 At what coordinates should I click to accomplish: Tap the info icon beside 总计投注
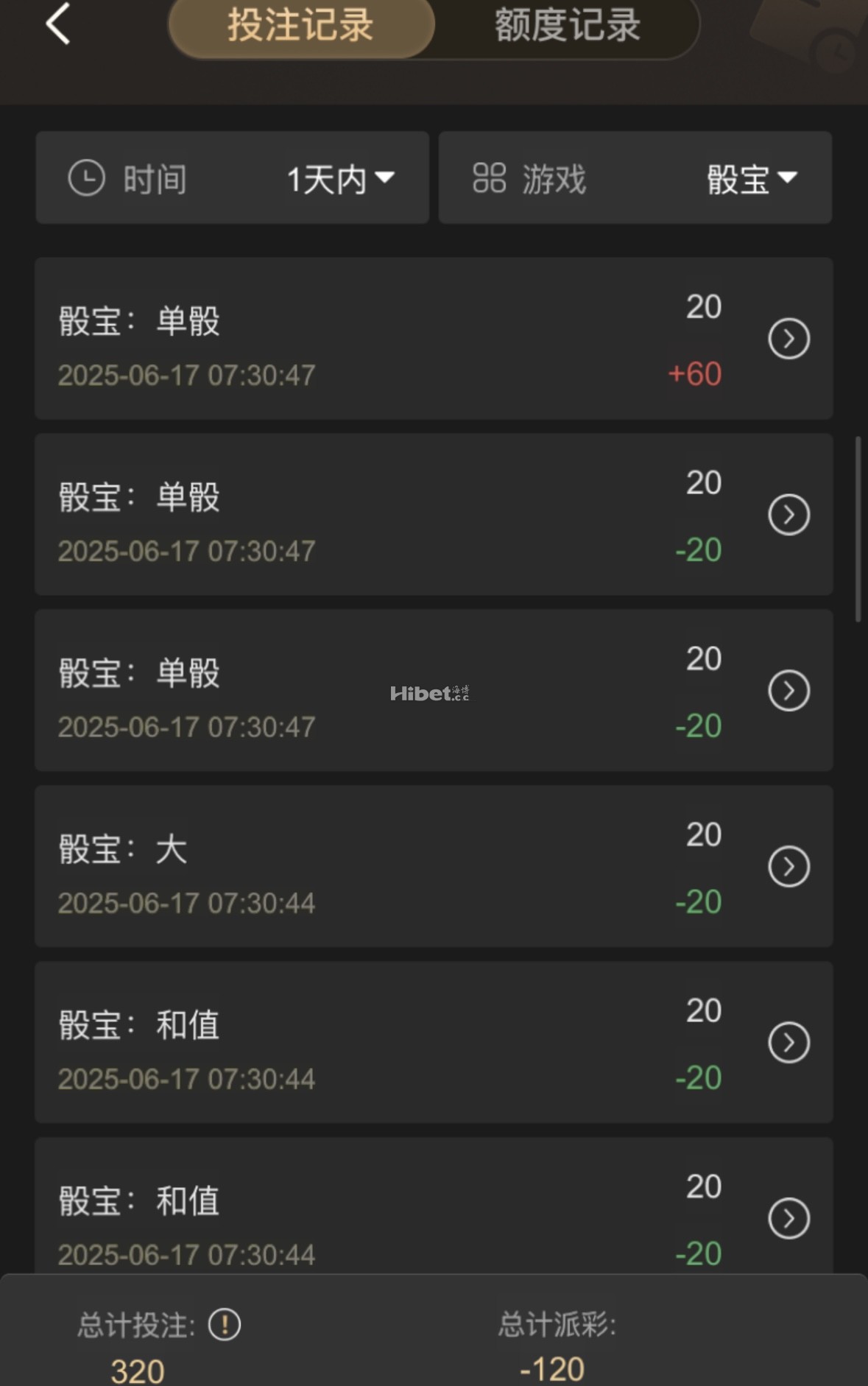[225, 1325]
